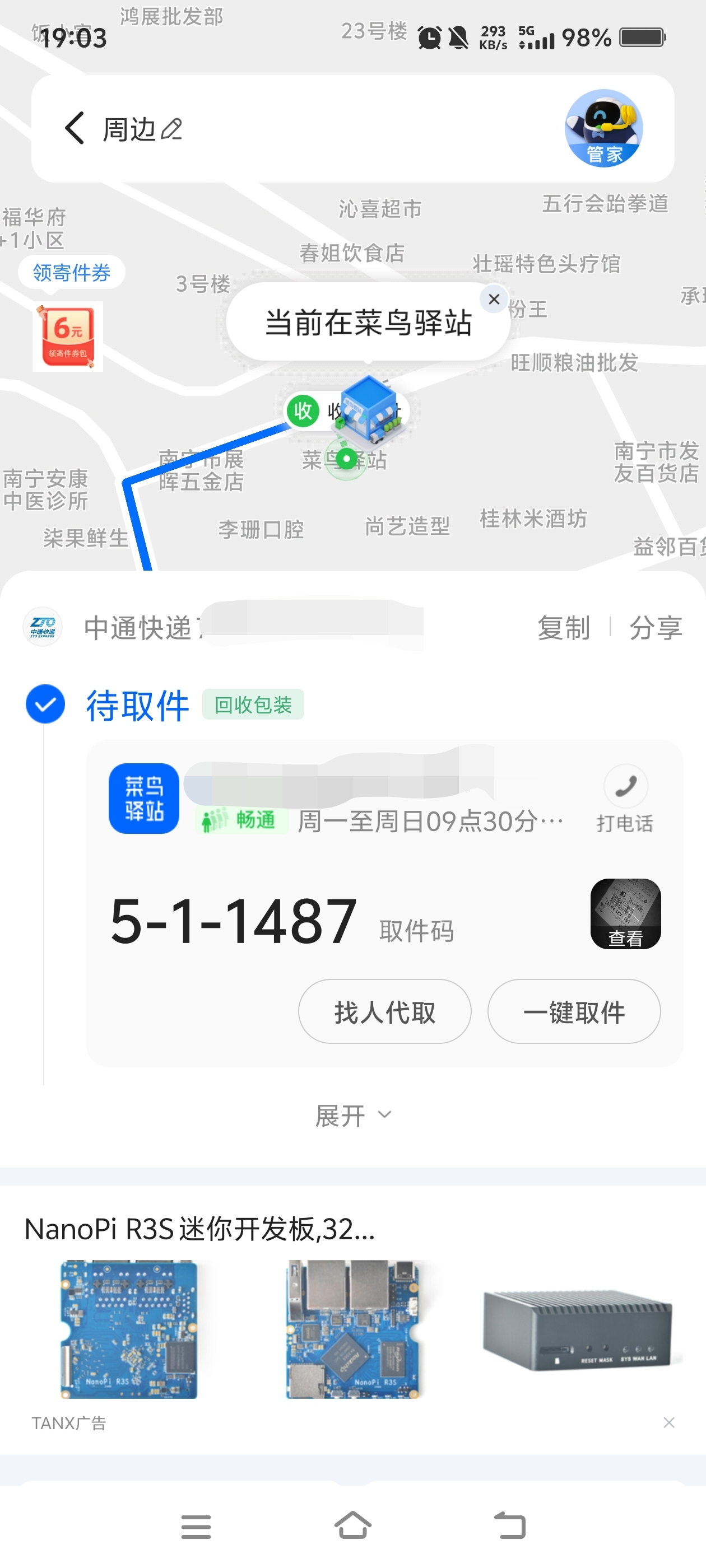Viewport: 706px width, 1568px height.
Task: View the pickup barcode via 查看
Action: (x=625, y=913)
